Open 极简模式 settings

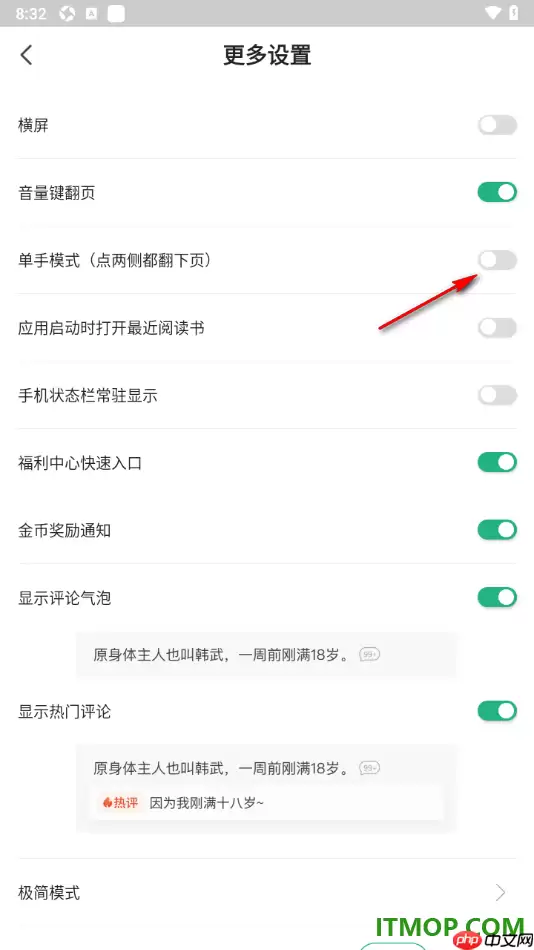(267, 892)
